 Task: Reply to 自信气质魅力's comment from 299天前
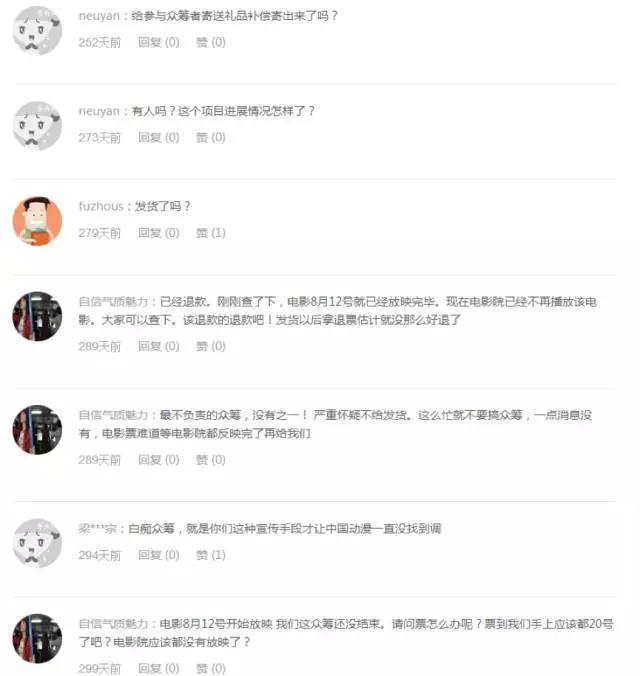tap(158, 668)
